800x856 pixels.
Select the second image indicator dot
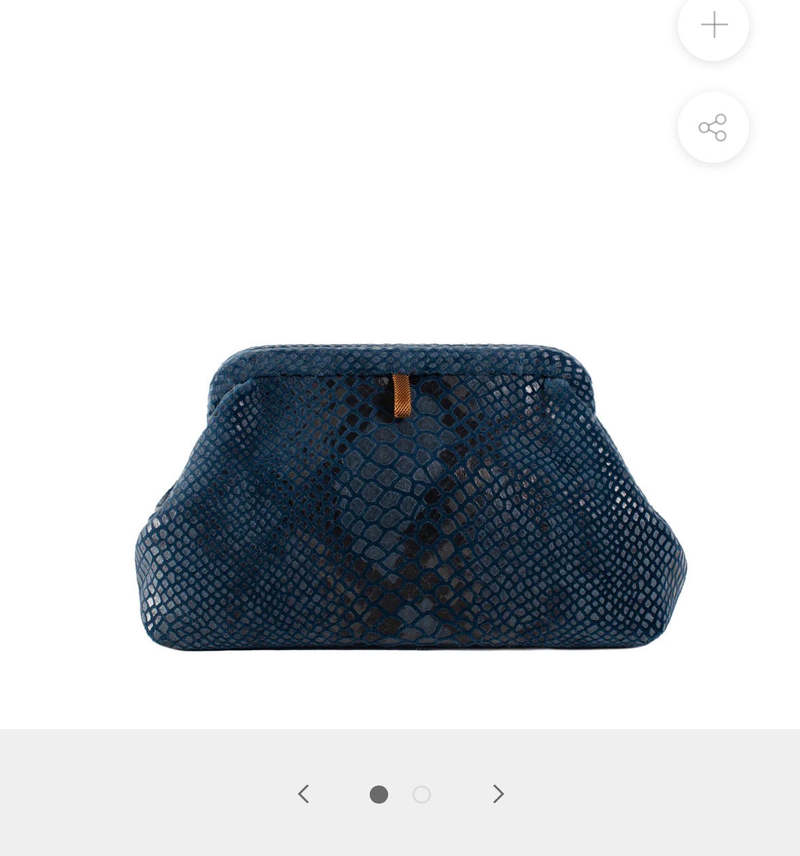click(x=422, y=794)
